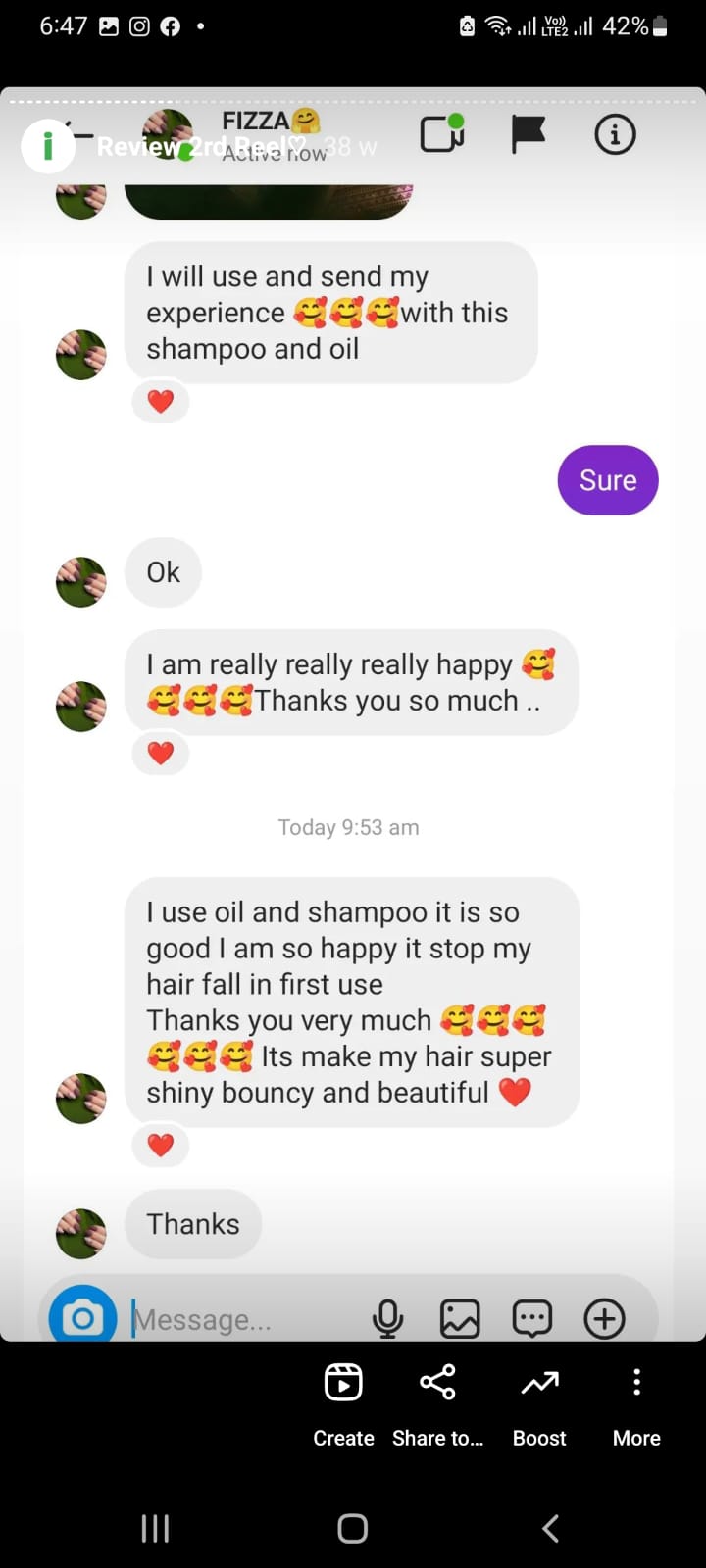Open the More options menu
Image resolution: width=706 pixels, height=1568 pixels.
[636, 1403]
